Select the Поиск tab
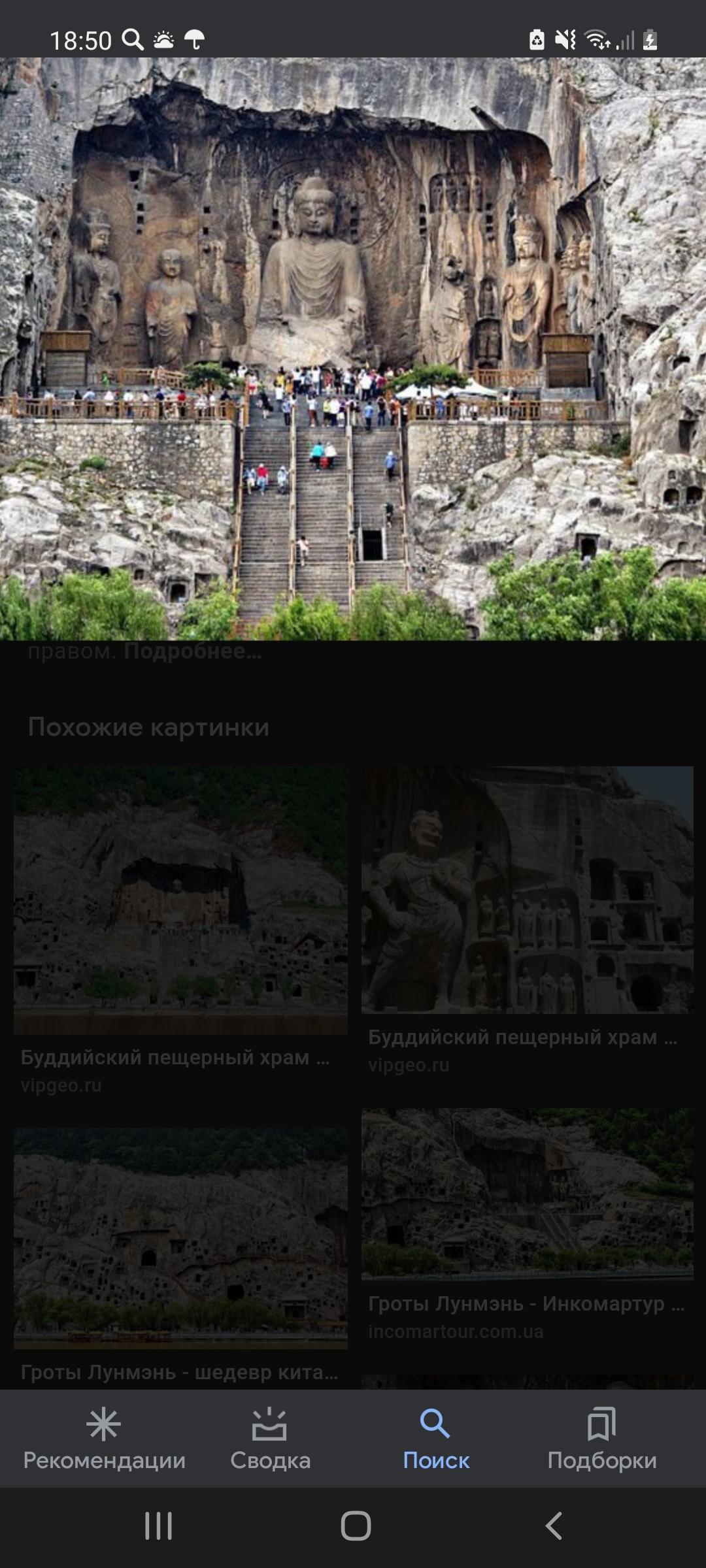Viewport: 706px width, 1568px height. point(436,1439)
